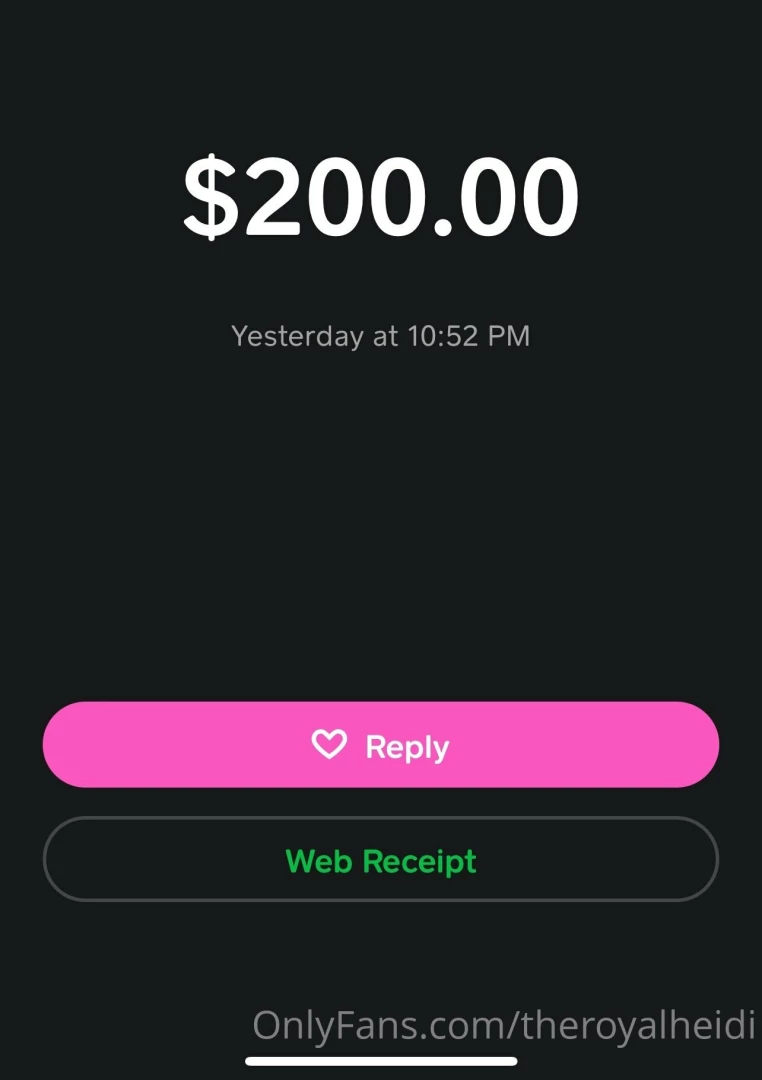Open the Web Receipt
This screenshot has width=762, height=1080.
pos(380,860)
